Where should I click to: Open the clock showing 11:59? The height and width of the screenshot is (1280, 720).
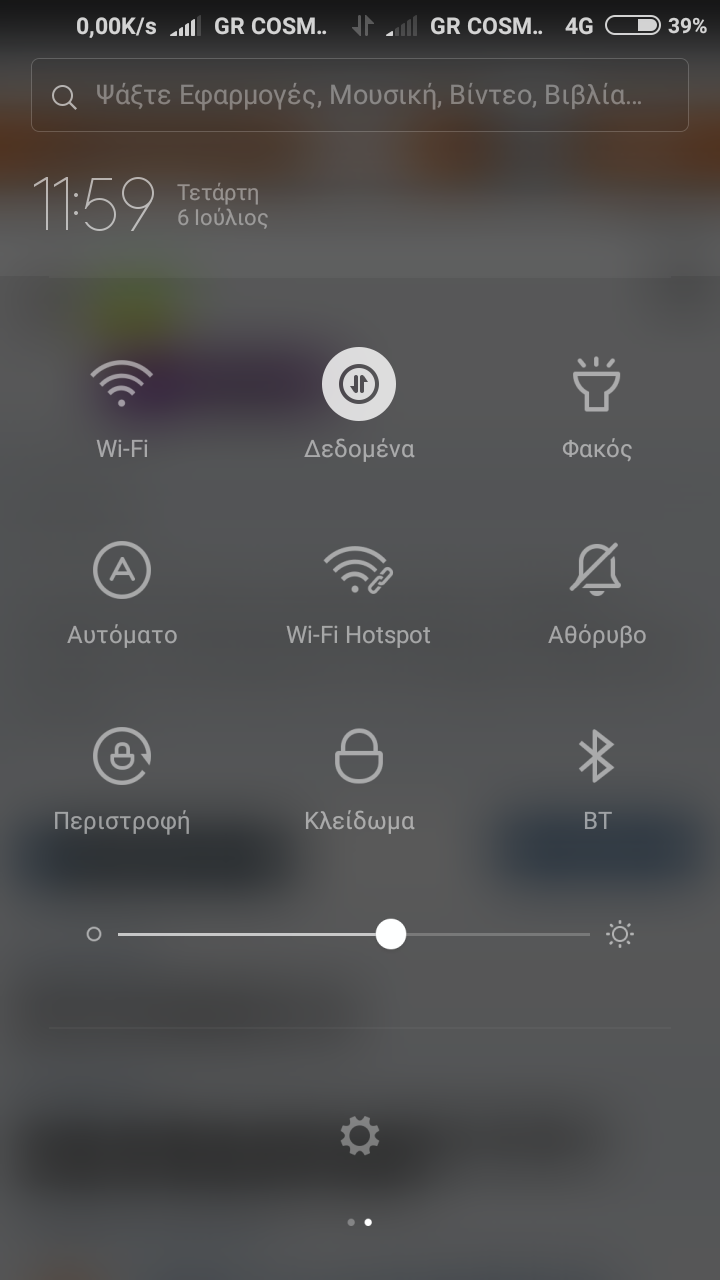click(94, 204)
